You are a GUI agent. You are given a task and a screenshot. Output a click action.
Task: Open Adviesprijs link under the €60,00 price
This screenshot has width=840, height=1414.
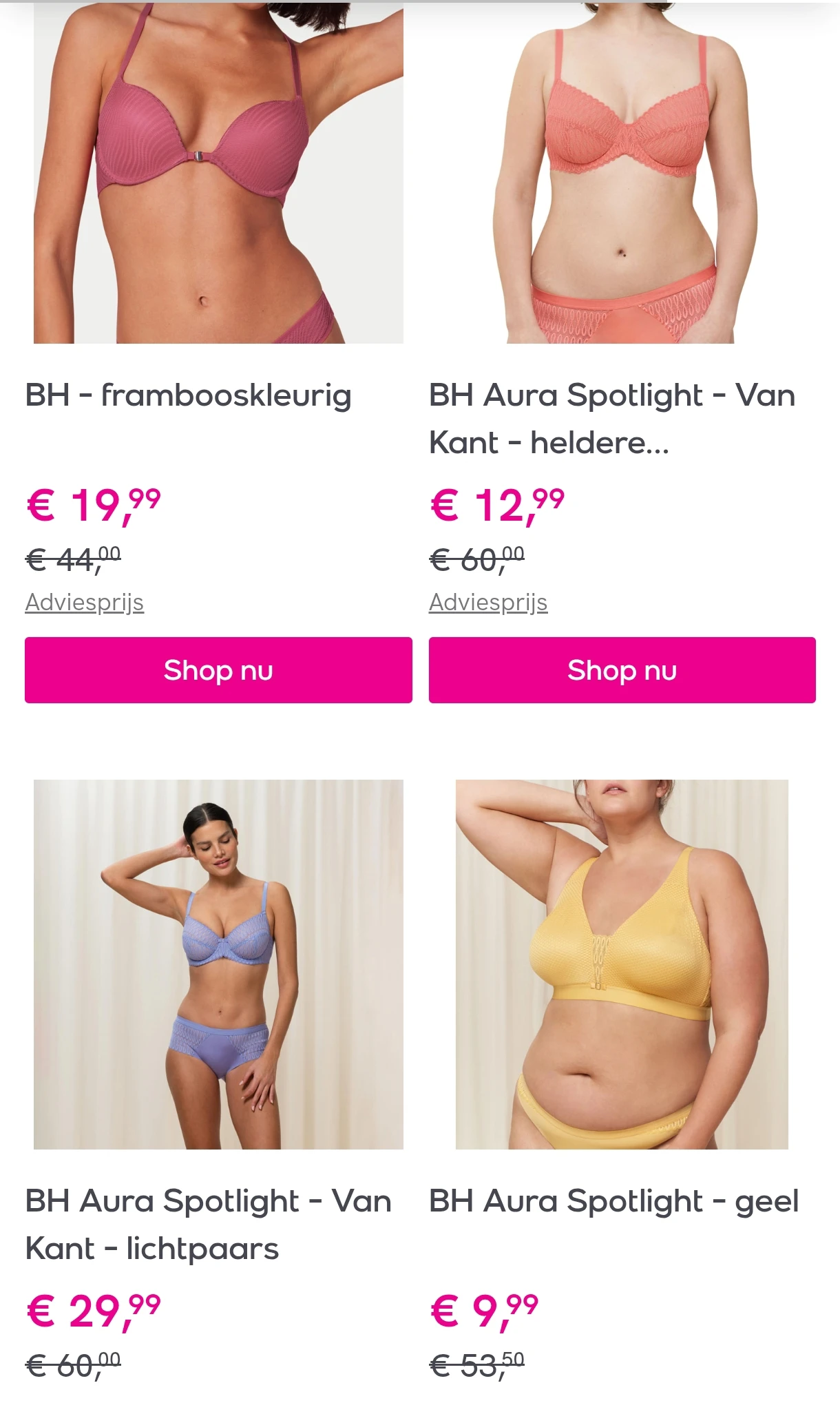coord(488,602)
